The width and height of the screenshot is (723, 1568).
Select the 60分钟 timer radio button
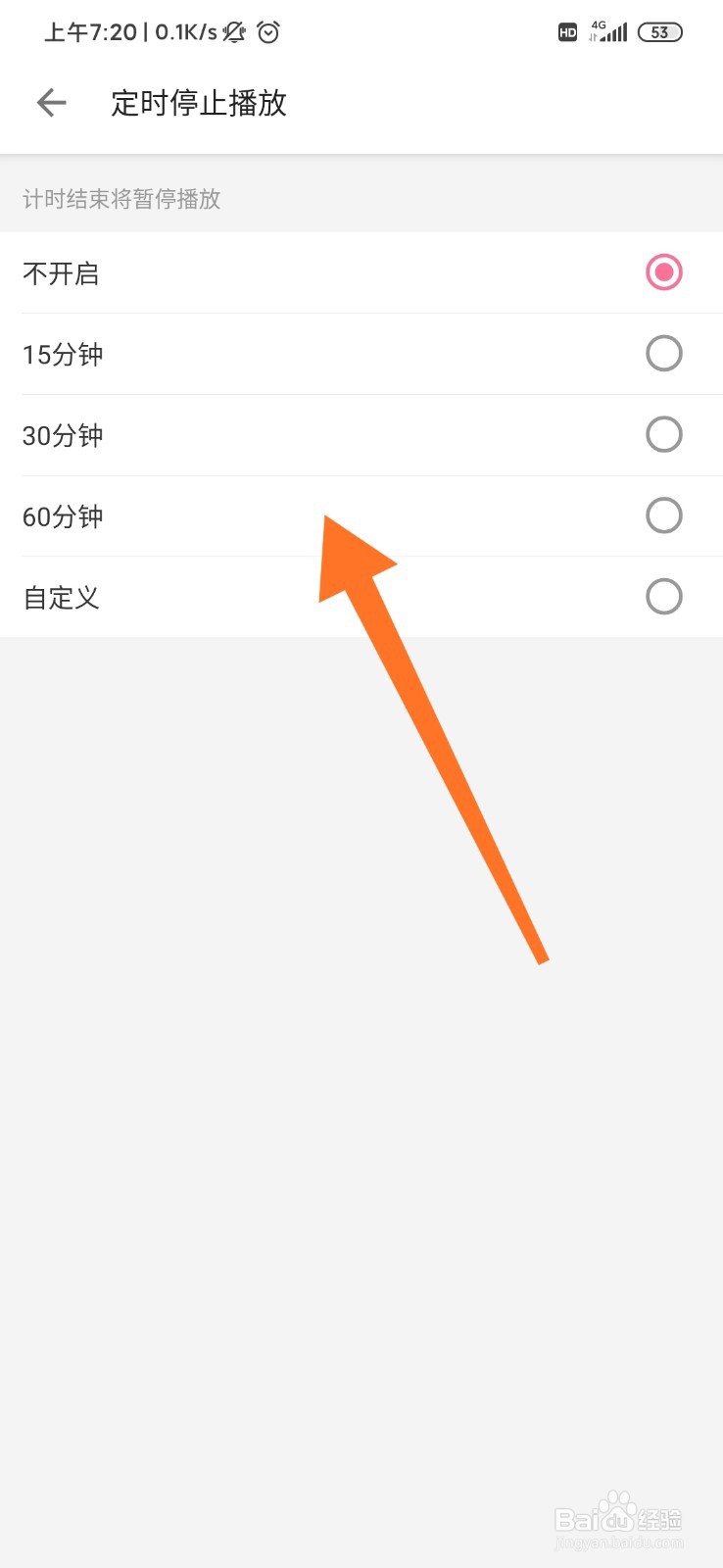(663, 514)
